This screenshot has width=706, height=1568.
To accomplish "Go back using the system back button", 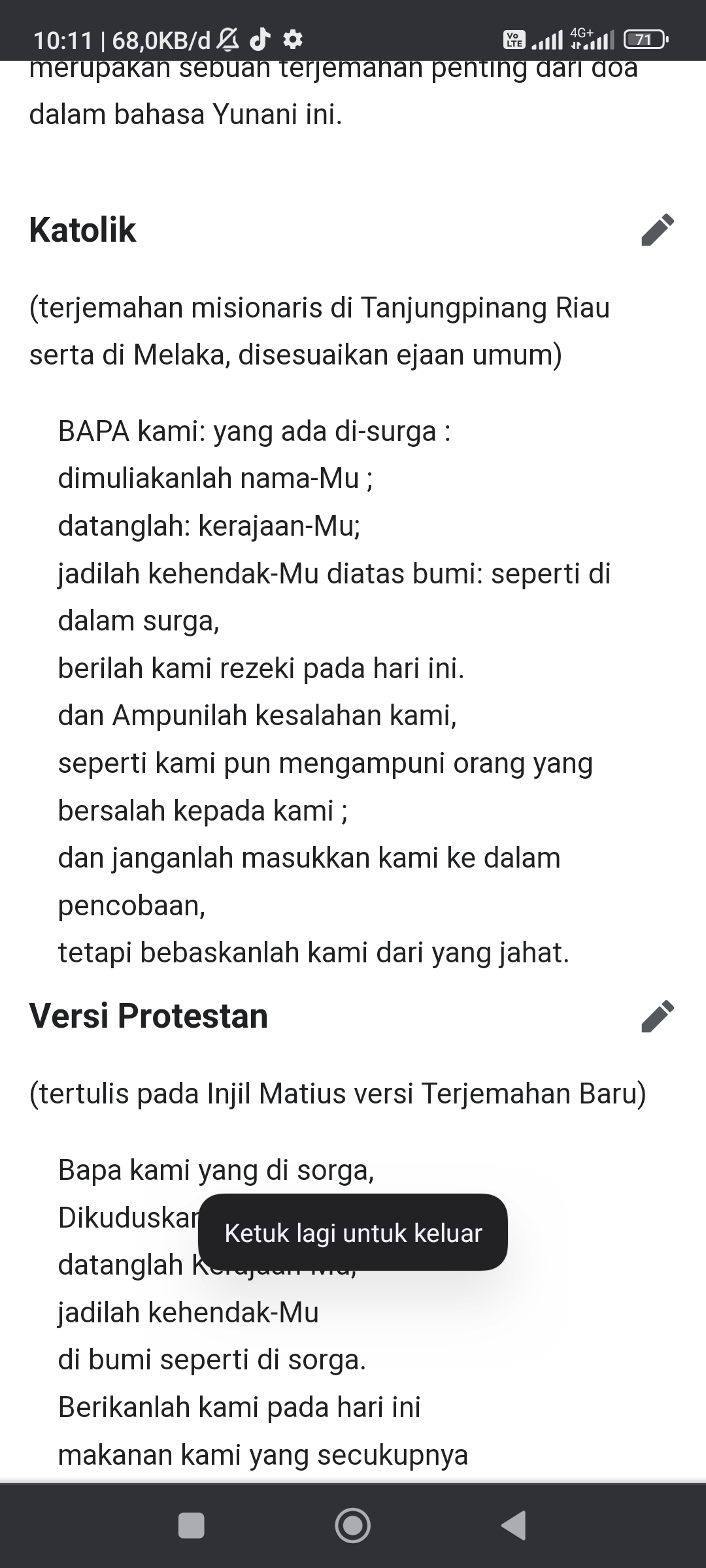I will pos(514,1526).
